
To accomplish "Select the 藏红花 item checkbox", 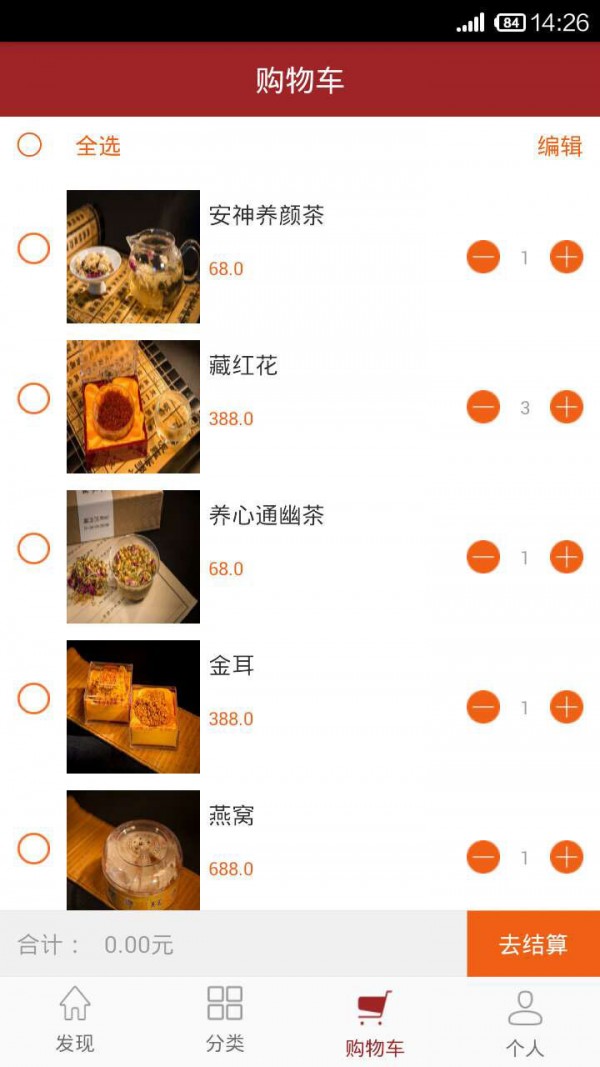I will pyautogui.click(x=34, y=398).
